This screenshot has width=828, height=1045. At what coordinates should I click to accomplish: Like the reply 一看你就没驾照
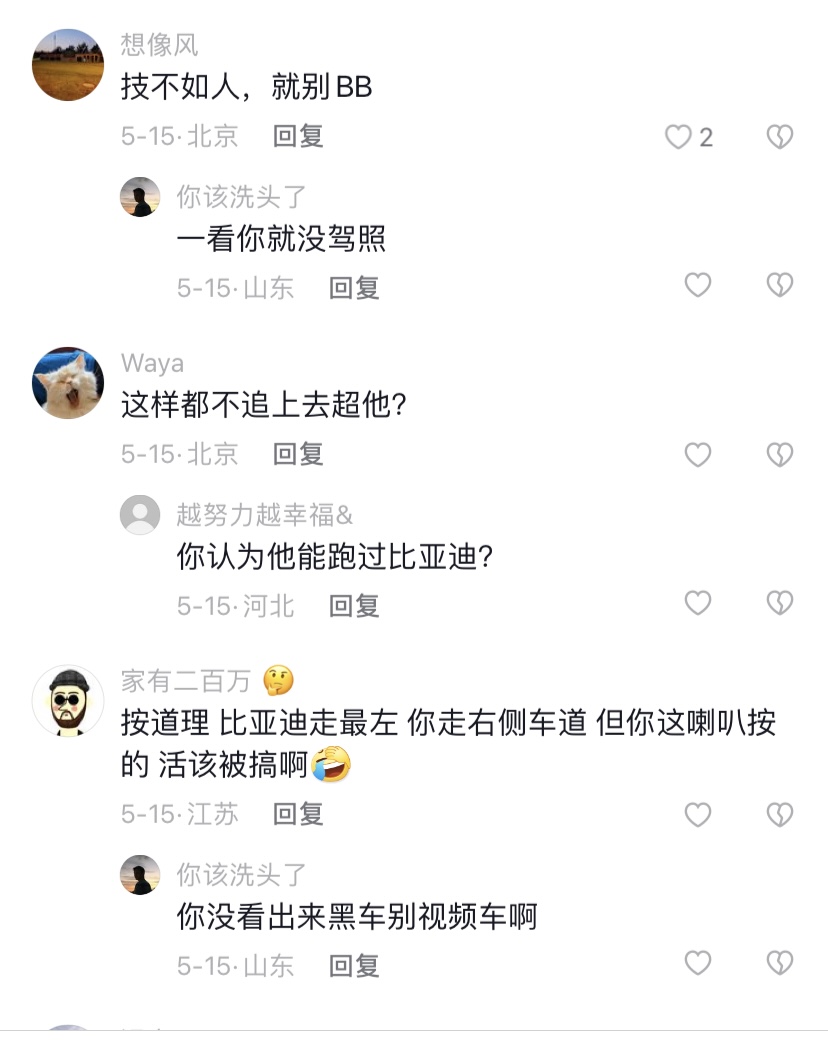click(697, 286)
